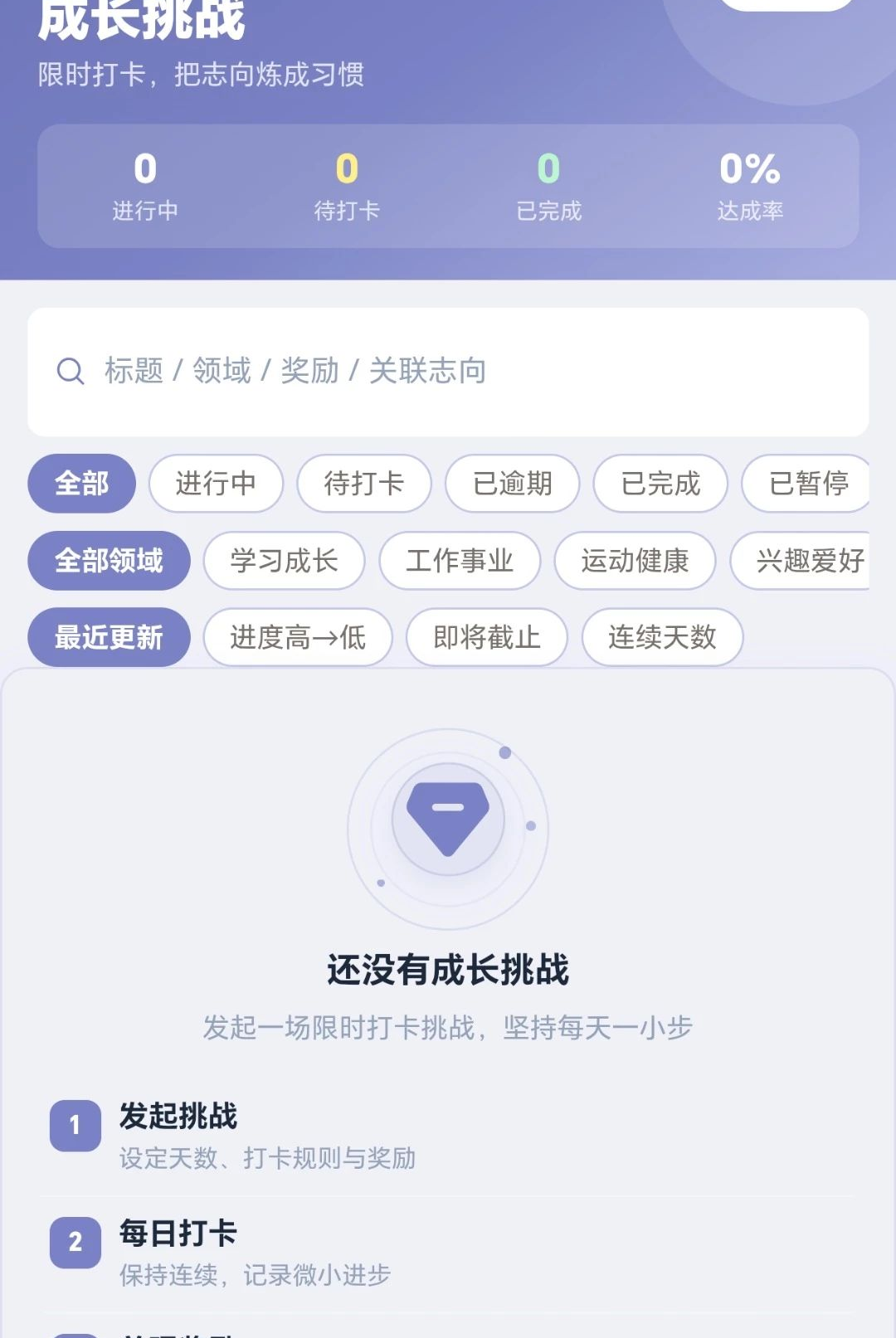Filter by 运动健康 domain
The image size is (896, 1338).
(635, 561)
